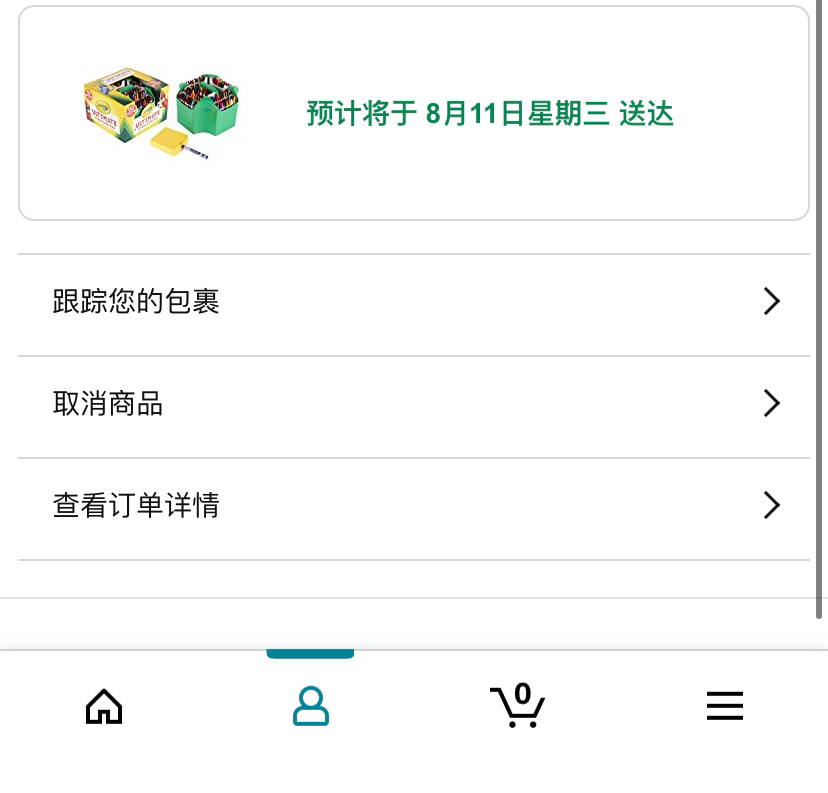Select 取消商品 to cancel the item
This screenshot has width=828, height=793.
[413, 404]
